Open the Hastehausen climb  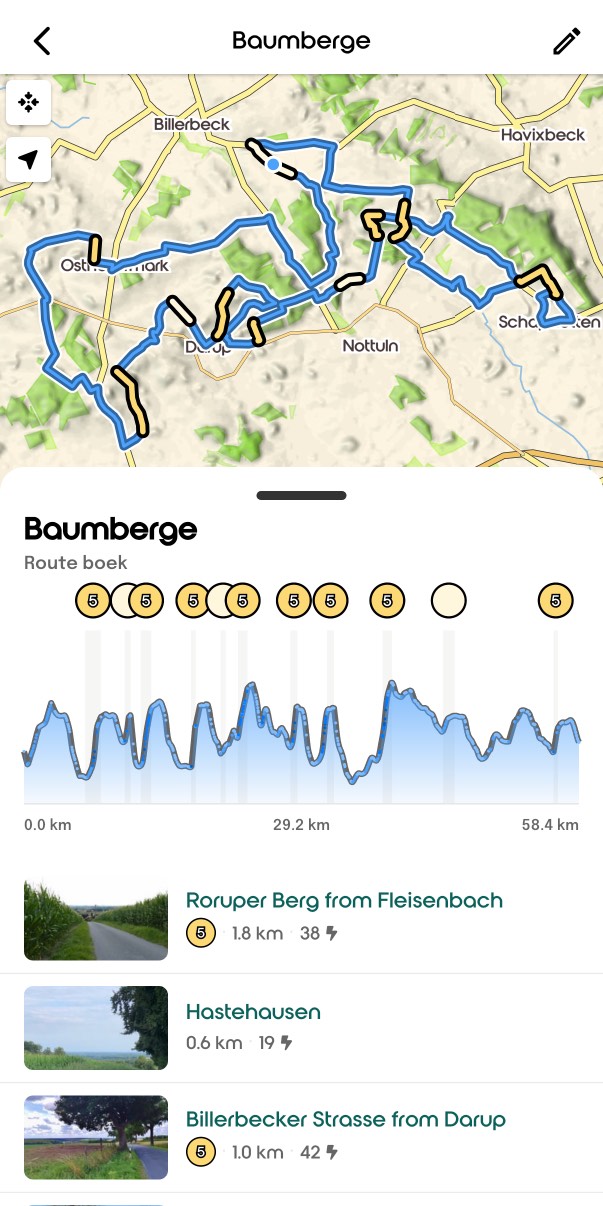[x=301, y=1027]
